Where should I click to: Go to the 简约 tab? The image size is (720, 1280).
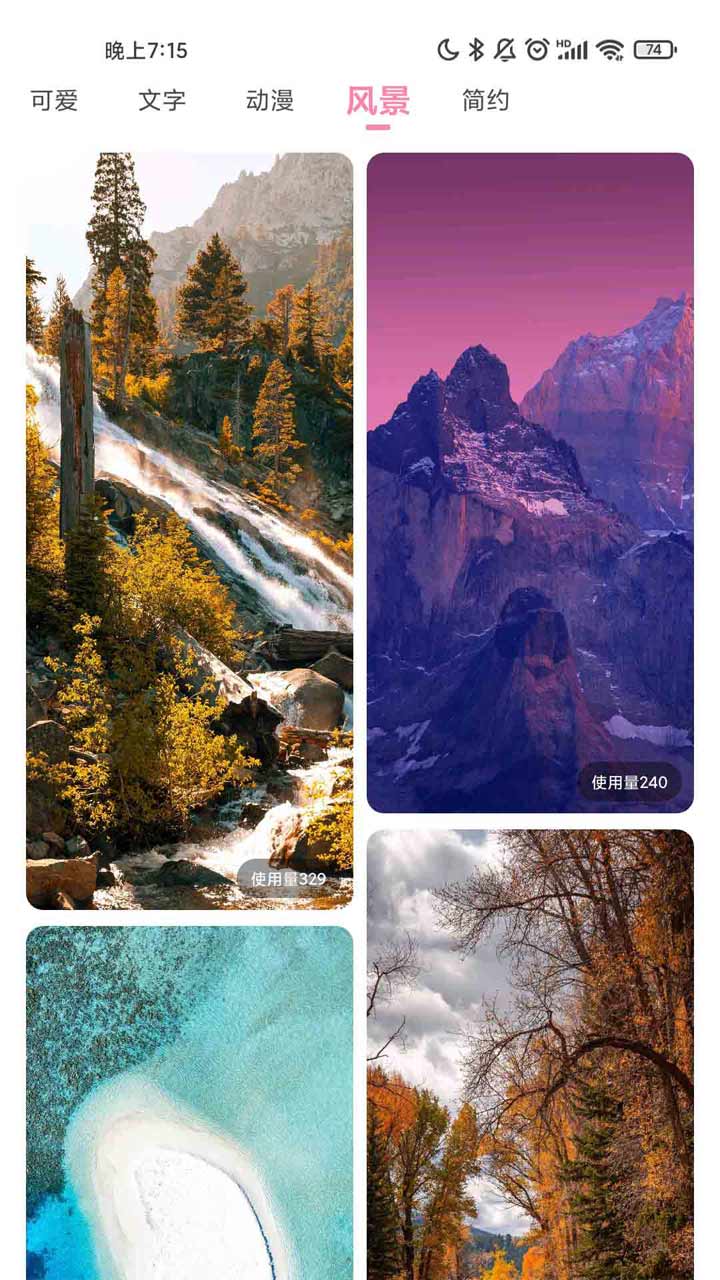point(486,101)
